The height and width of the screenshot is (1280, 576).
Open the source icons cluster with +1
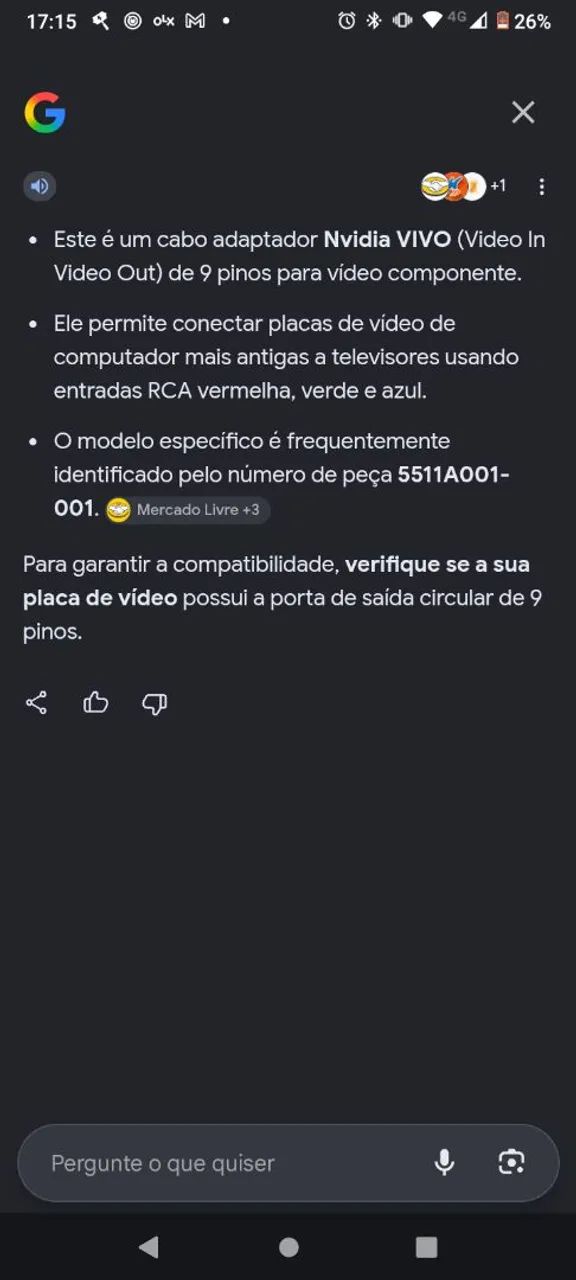point(464,186)
